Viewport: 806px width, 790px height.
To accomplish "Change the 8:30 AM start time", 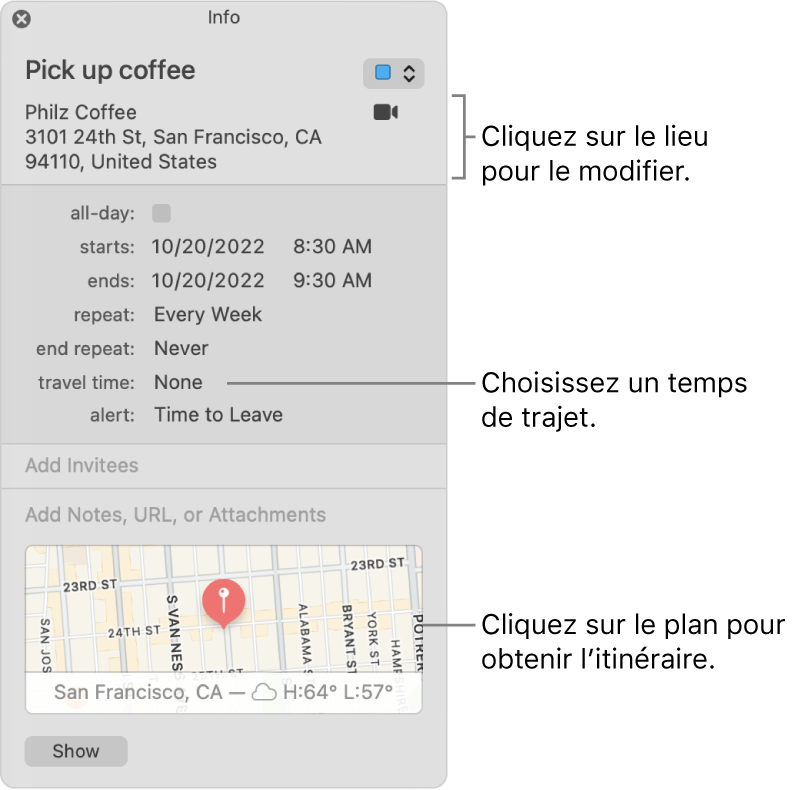I will (x=332, y=246).
